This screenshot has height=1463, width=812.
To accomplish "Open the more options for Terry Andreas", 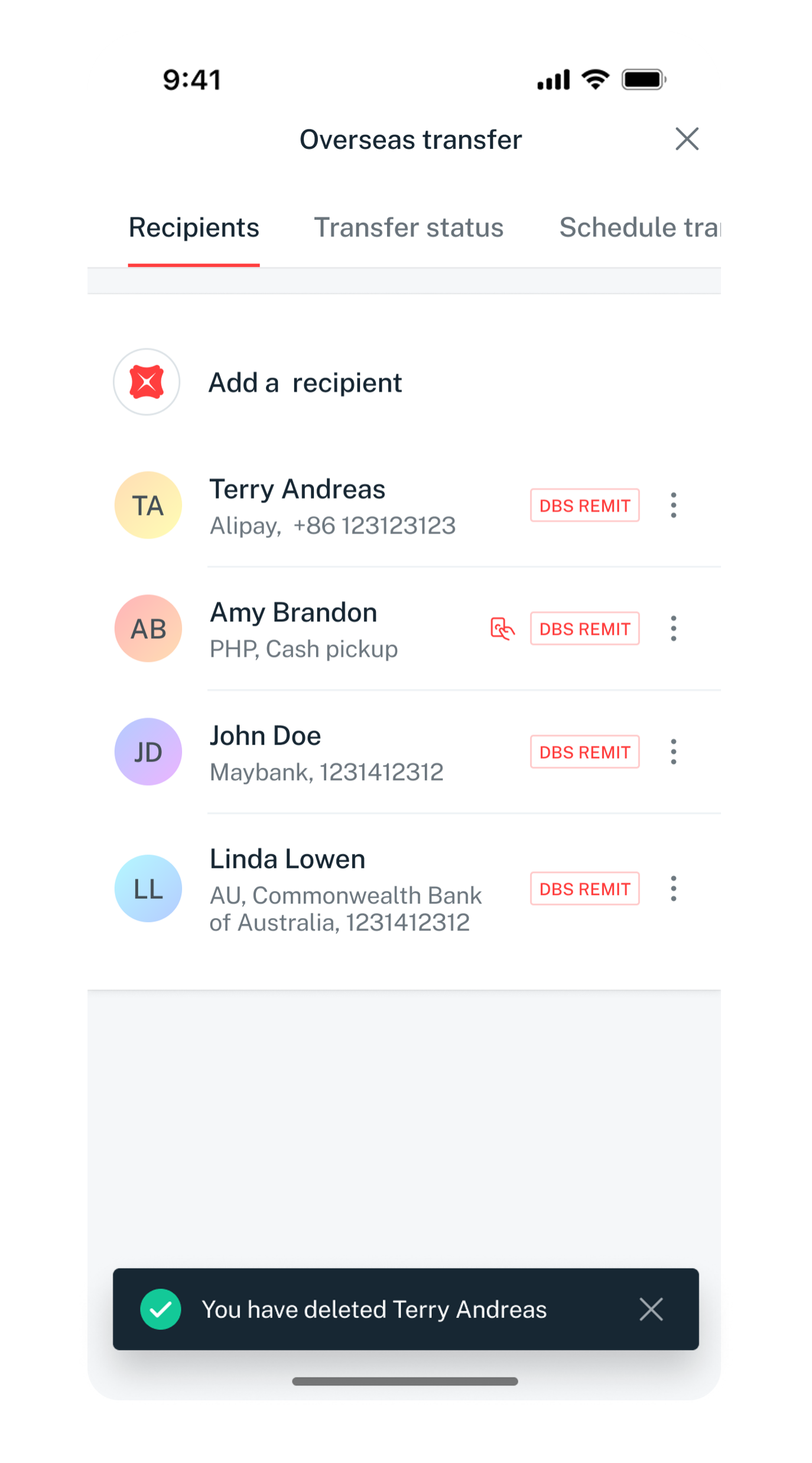I will (673, 505).
